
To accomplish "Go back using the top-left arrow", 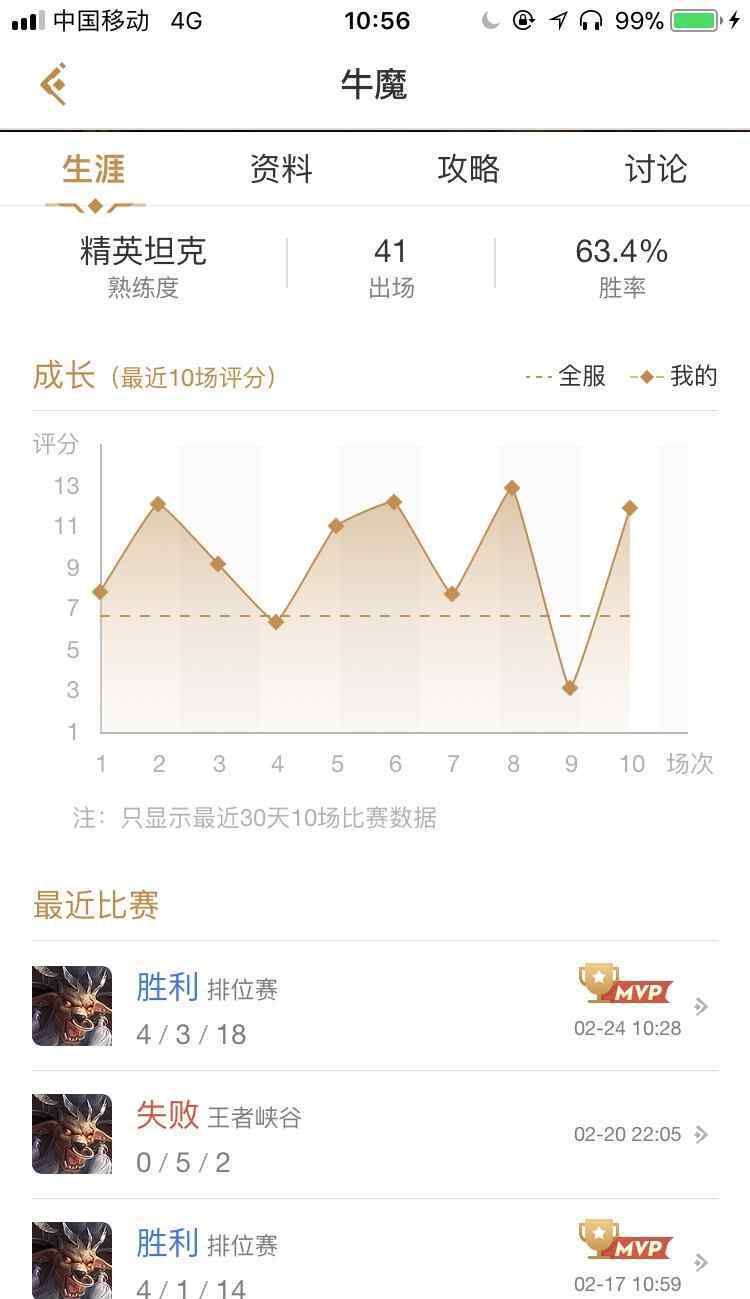I will pos(53,84).
